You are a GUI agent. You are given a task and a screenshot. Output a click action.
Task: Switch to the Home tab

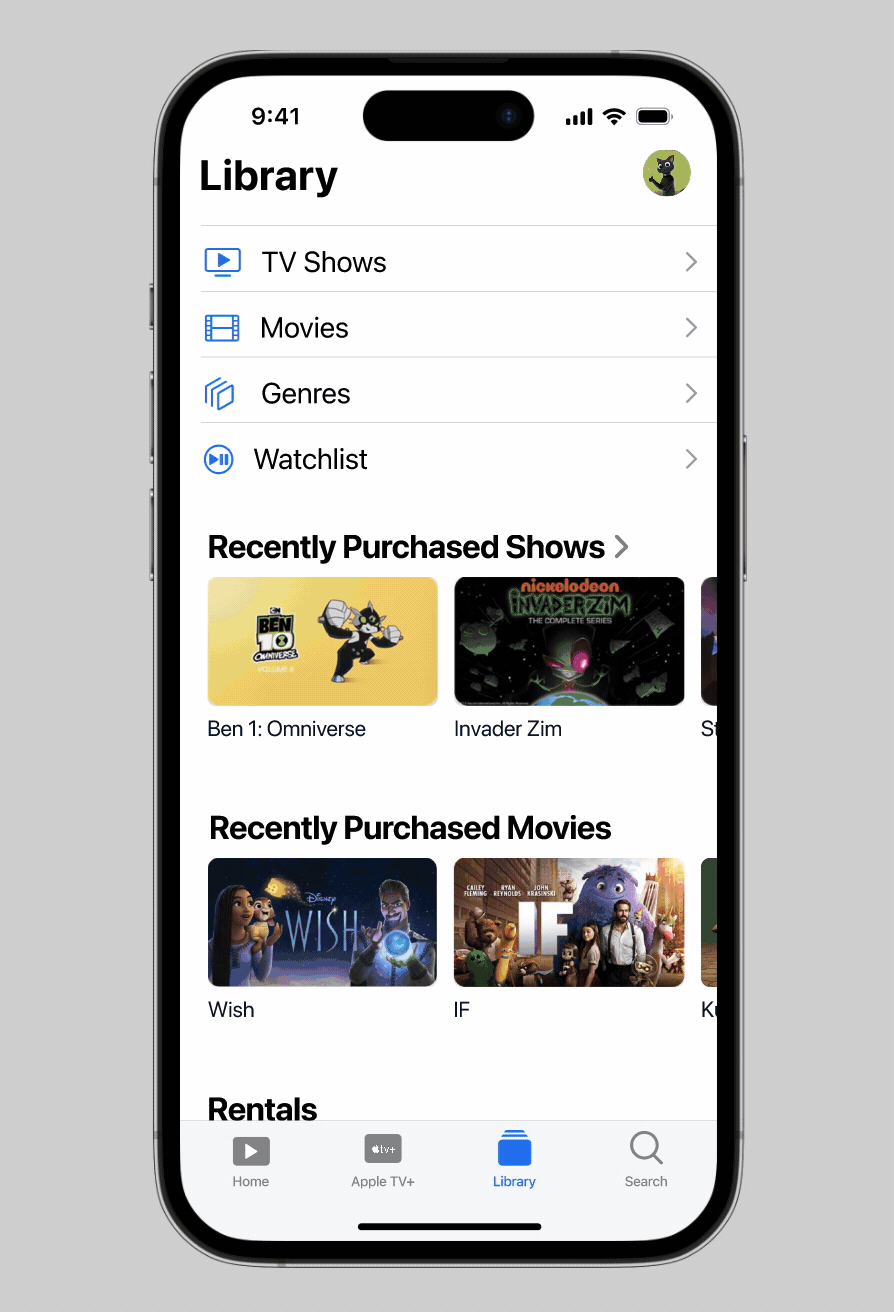tap(251, 1161)
